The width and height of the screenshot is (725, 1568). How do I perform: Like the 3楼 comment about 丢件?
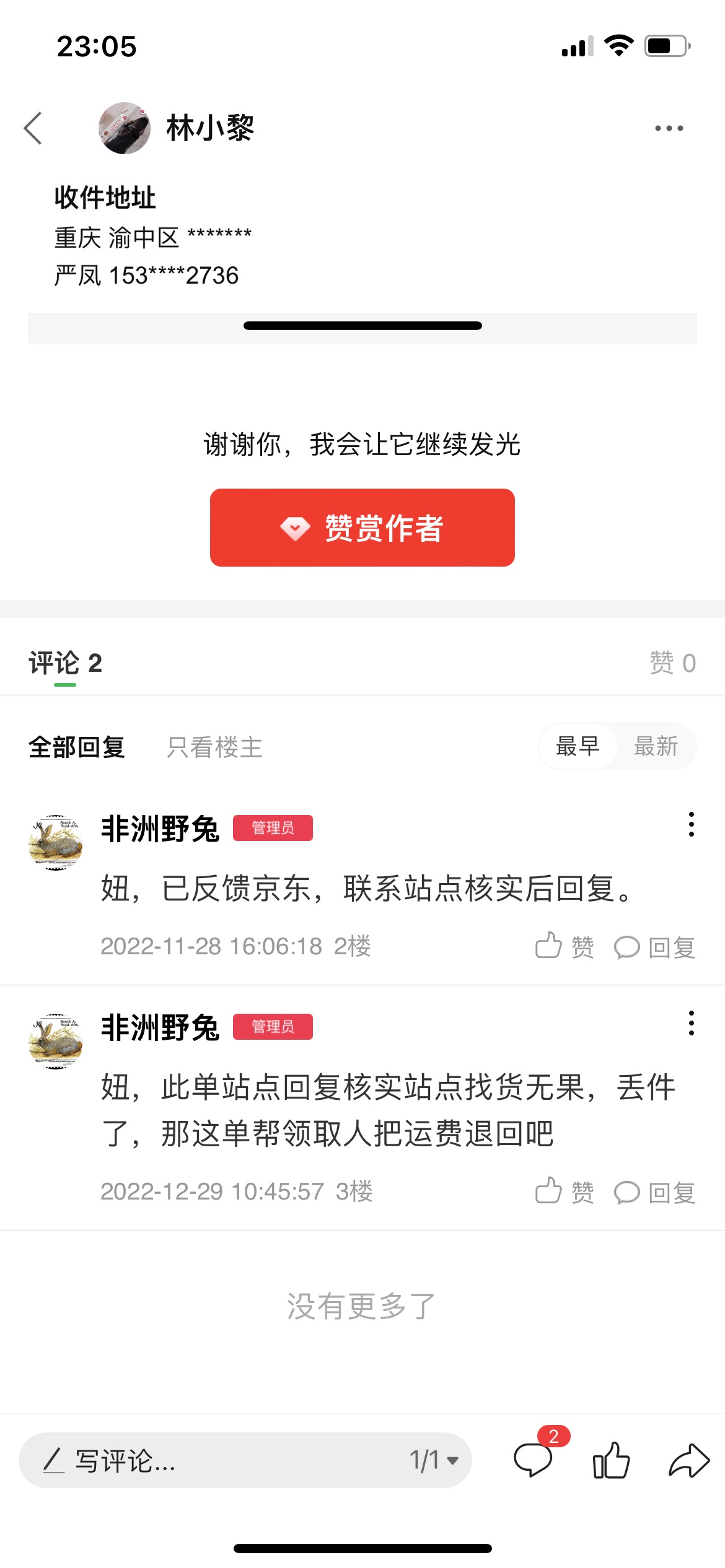tap(565, 1191)
